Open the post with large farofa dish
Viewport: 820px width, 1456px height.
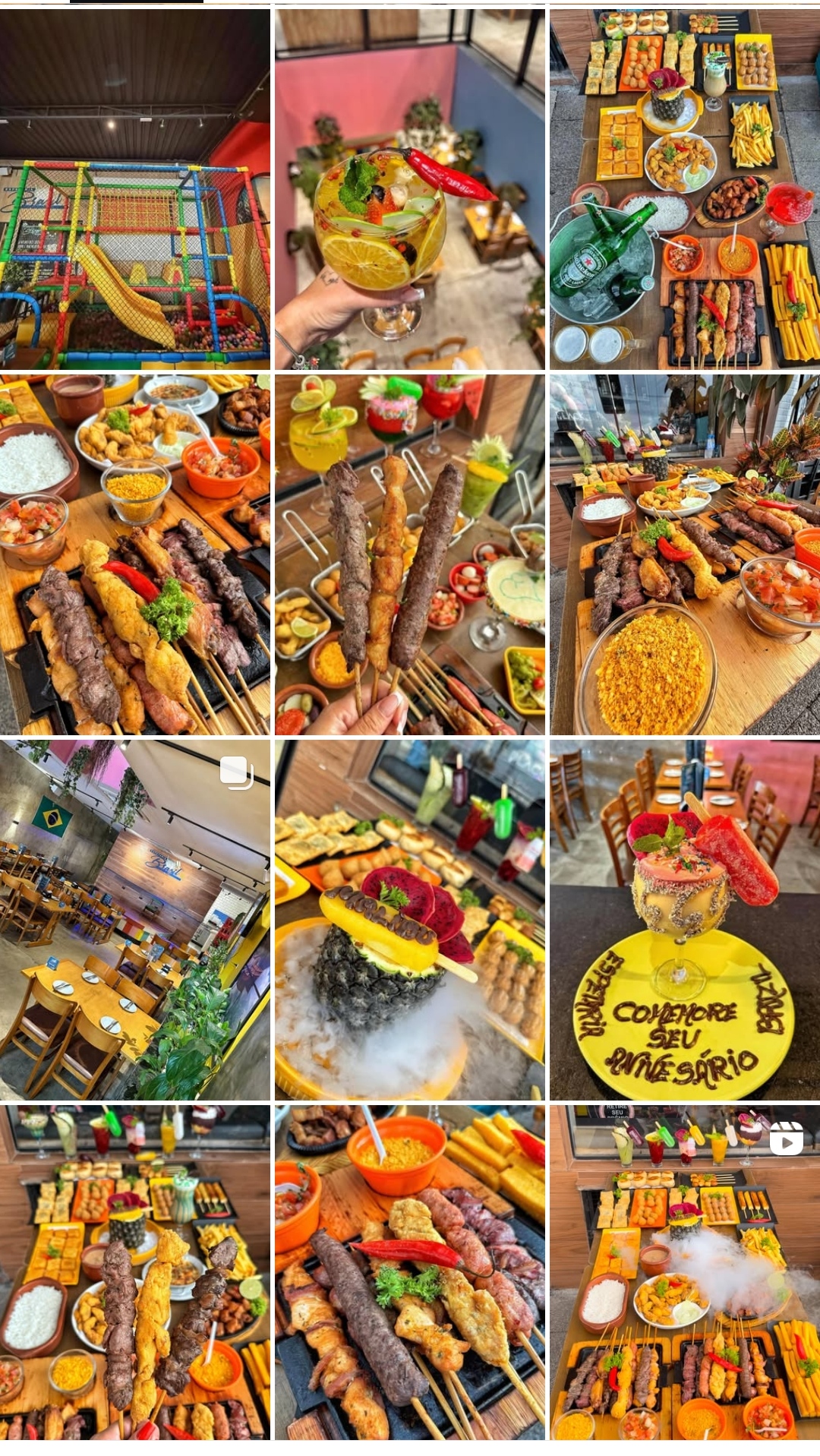point(684,554)
